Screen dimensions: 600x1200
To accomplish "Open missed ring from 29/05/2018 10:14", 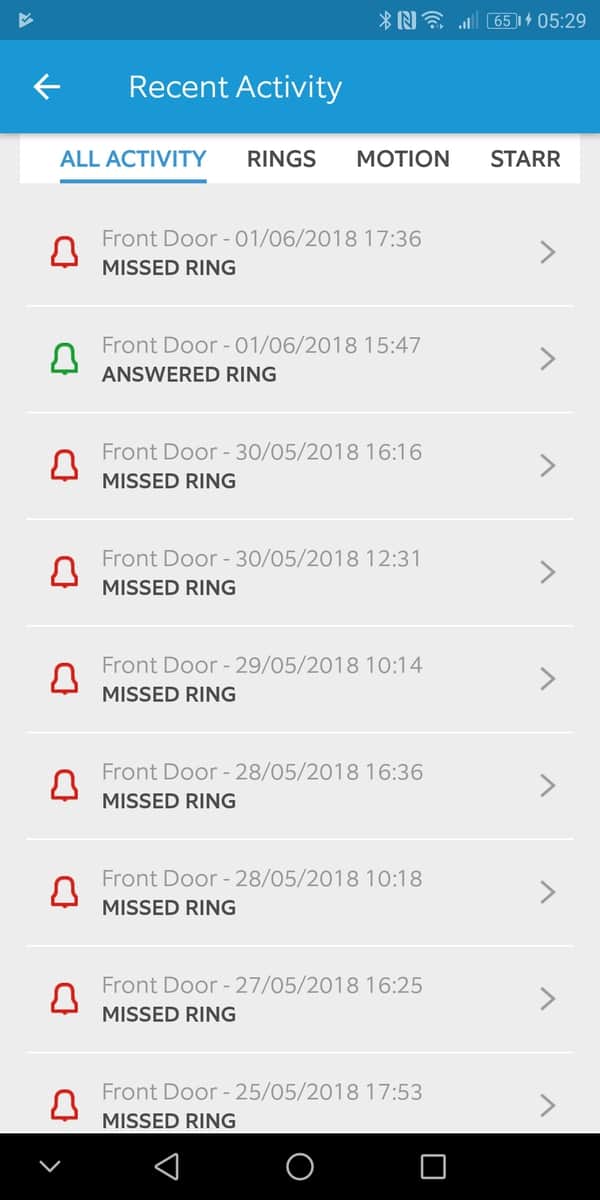I will point(300,679).
